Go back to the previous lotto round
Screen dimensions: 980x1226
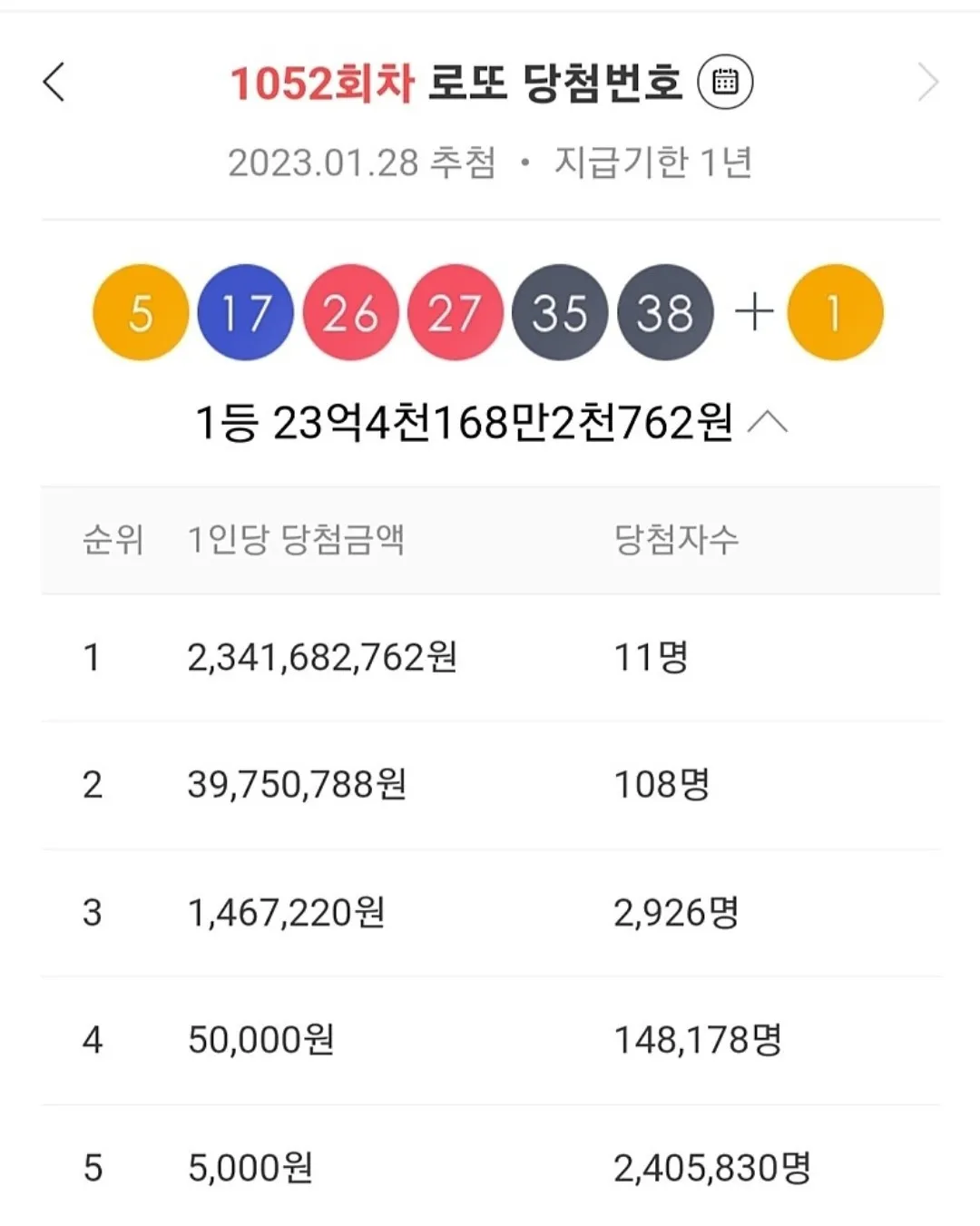(54, 82)
